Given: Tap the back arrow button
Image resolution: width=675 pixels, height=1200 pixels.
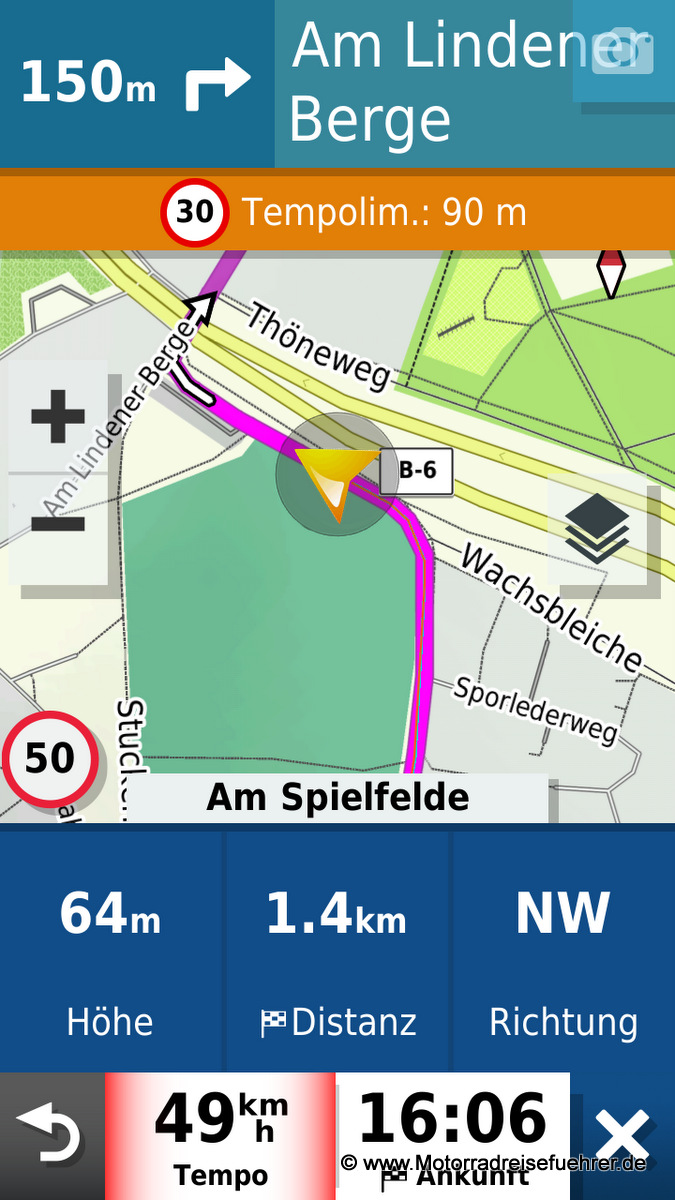Looking at the screenshot, I should pos(51,1136).
